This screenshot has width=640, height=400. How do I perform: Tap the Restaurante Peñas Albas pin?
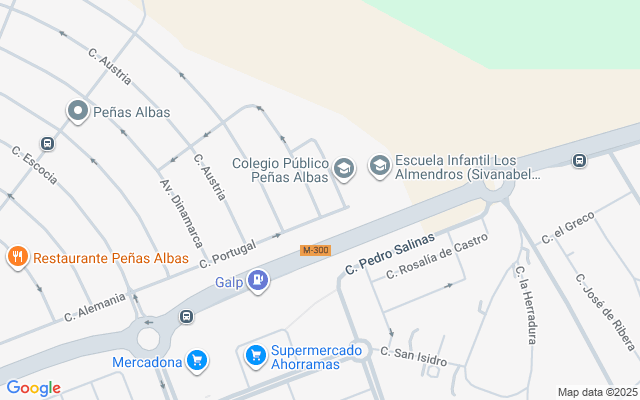click(x=16, y=258)
